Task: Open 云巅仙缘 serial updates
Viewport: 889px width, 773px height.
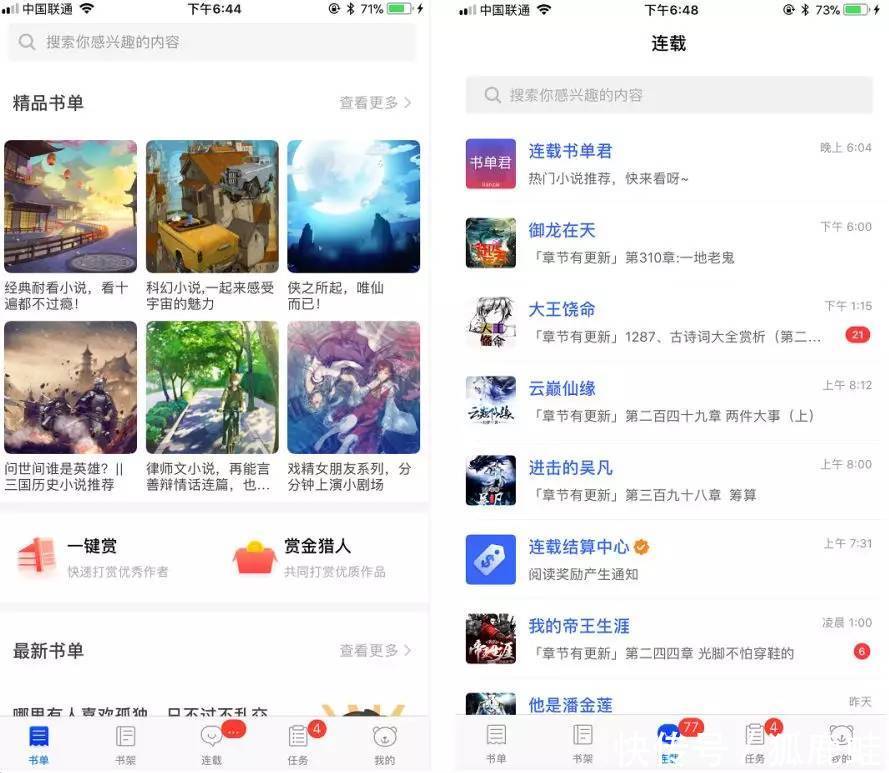Action: 668,401
